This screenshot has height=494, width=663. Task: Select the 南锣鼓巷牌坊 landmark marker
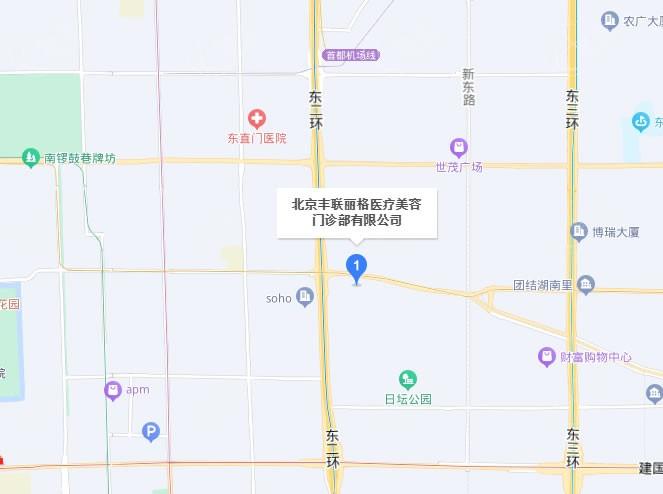pos(32,158)
